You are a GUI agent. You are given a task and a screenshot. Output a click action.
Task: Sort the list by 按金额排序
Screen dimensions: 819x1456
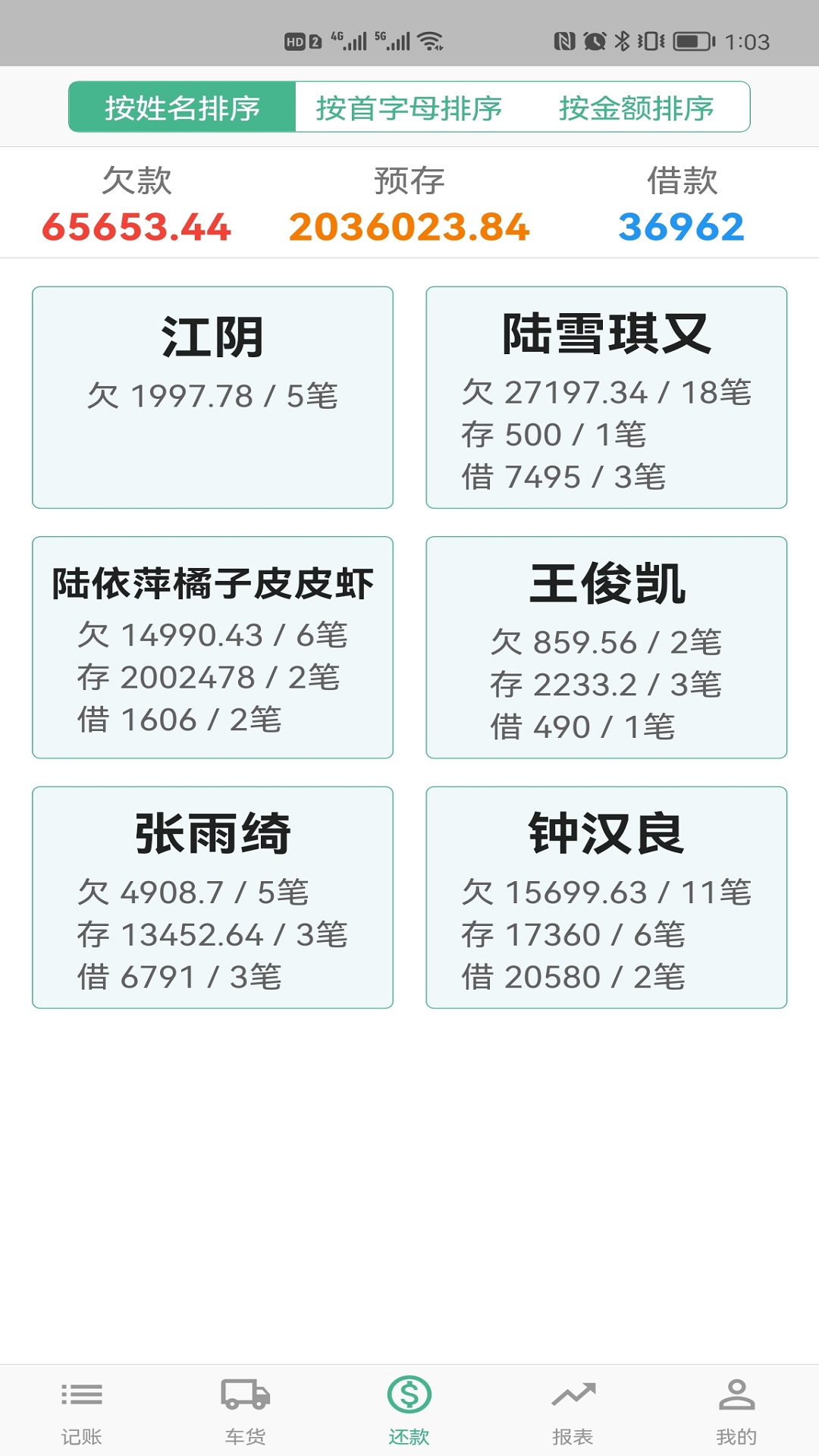(x=636, y=107)
